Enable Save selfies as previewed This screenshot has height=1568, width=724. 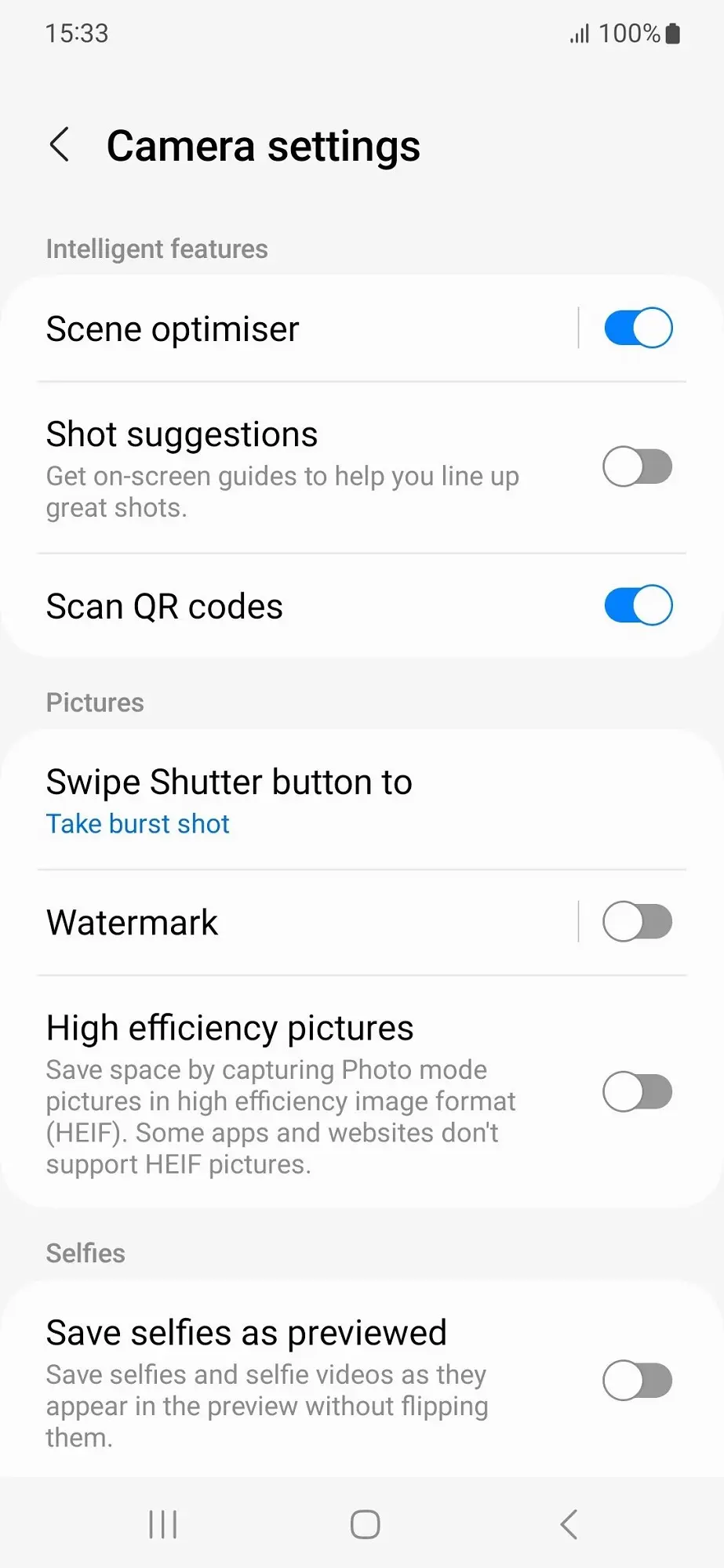coord(637,1381)
